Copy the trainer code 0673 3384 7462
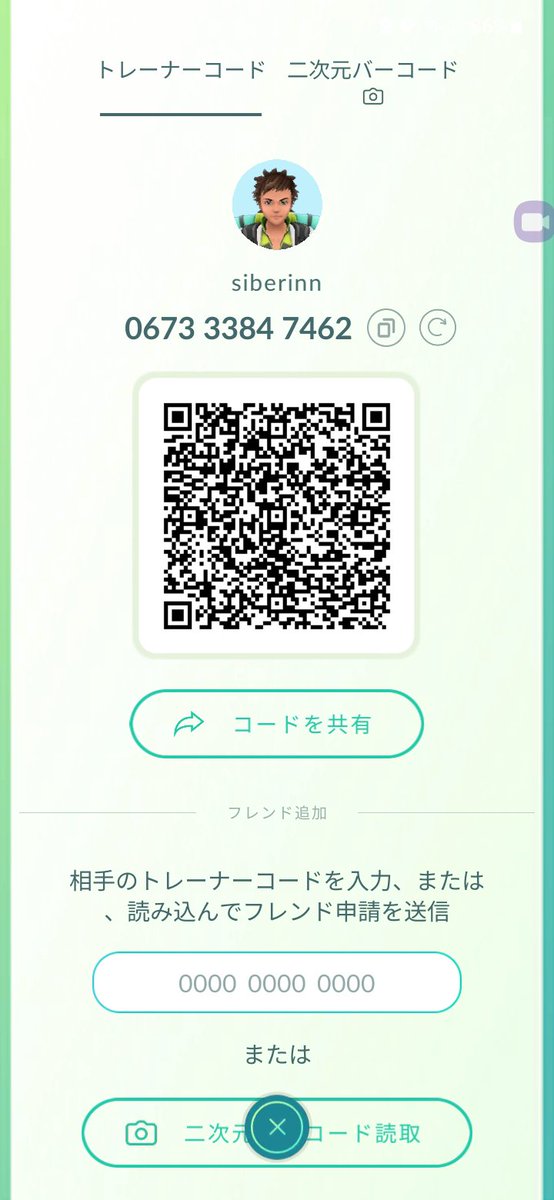 click(386, 328)
